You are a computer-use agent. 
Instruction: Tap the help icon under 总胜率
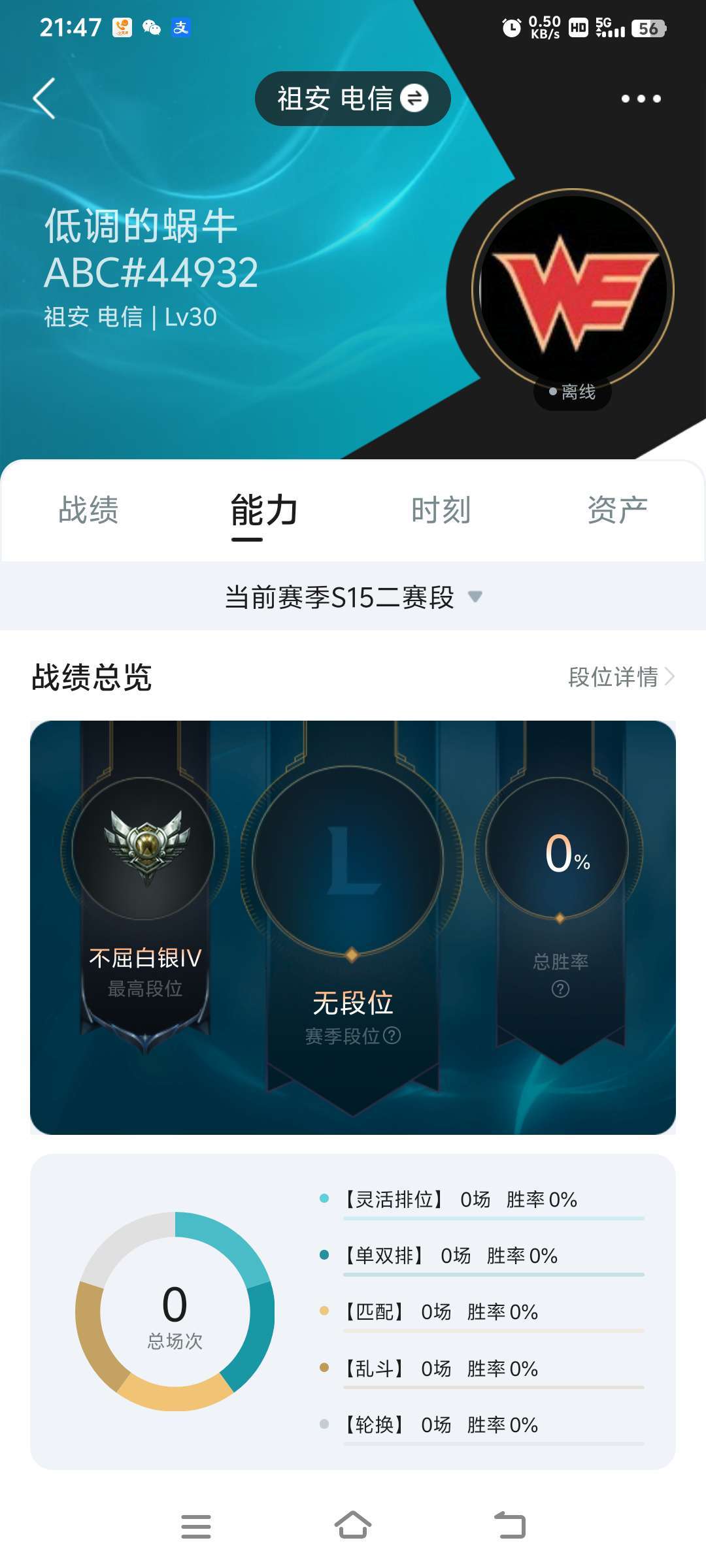[560, 989]
